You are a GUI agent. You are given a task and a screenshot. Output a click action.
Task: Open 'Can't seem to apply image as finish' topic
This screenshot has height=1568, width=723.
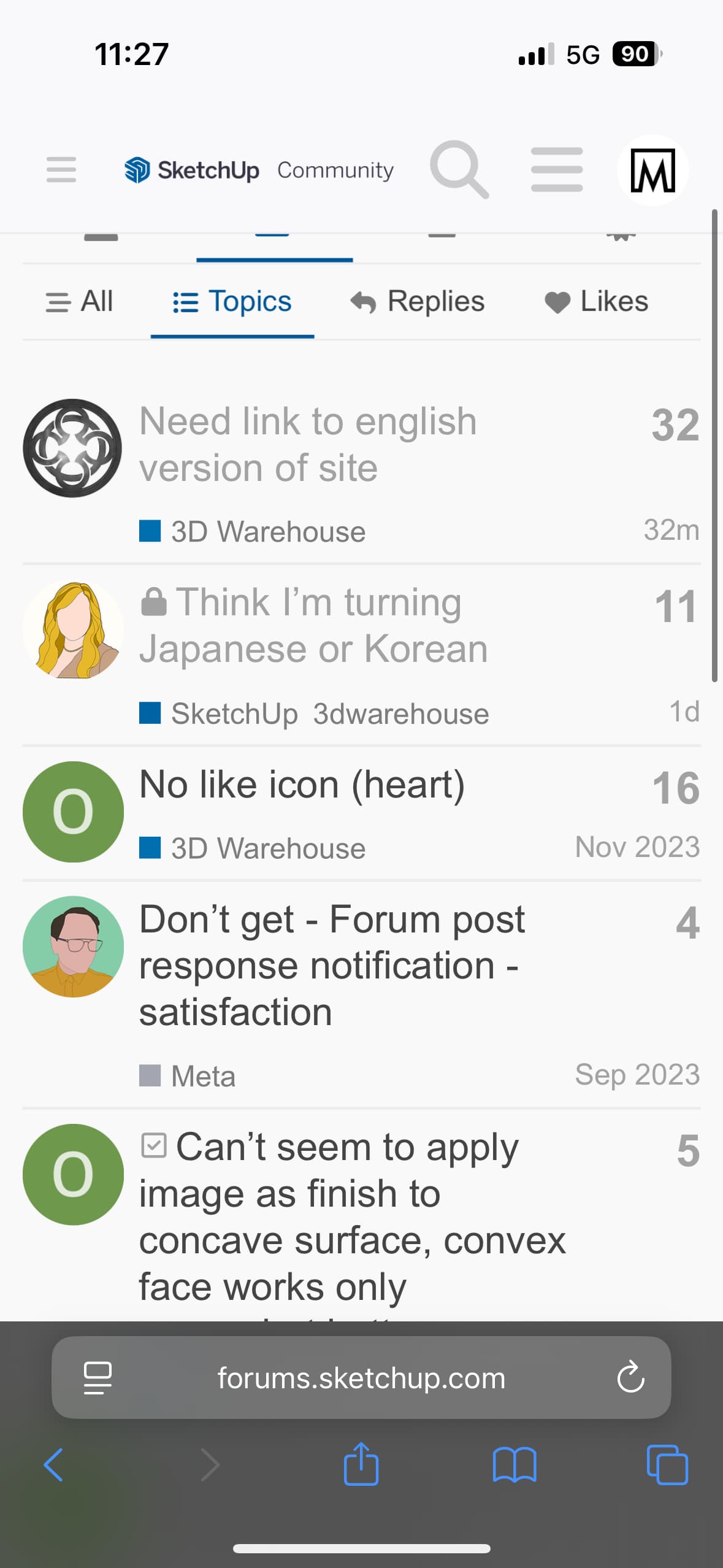351,1216
